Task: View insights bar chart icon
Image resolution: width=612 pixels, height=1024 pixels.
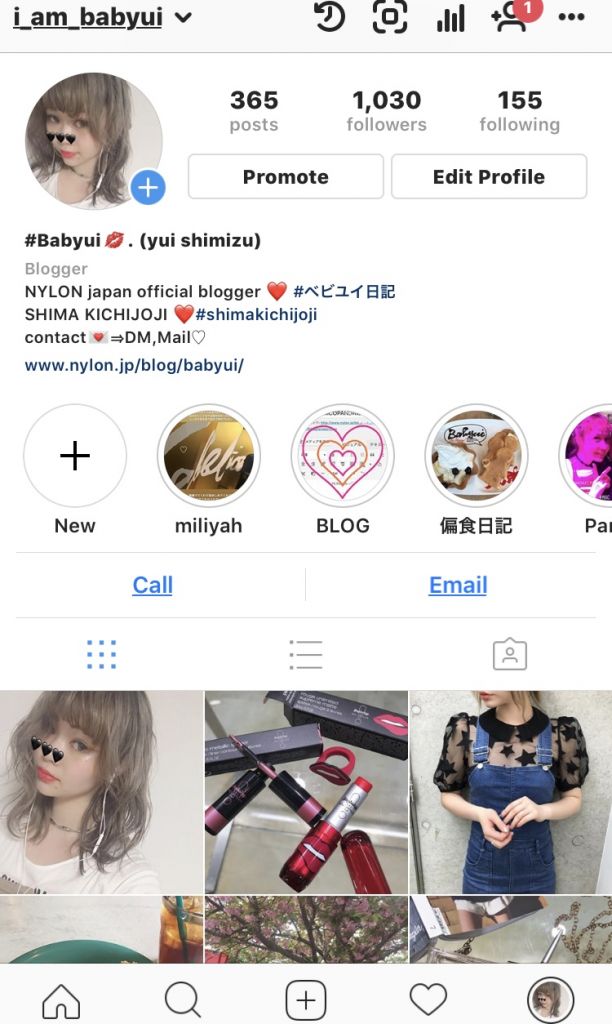Action: pyautogui.click(x=450, y=17)
